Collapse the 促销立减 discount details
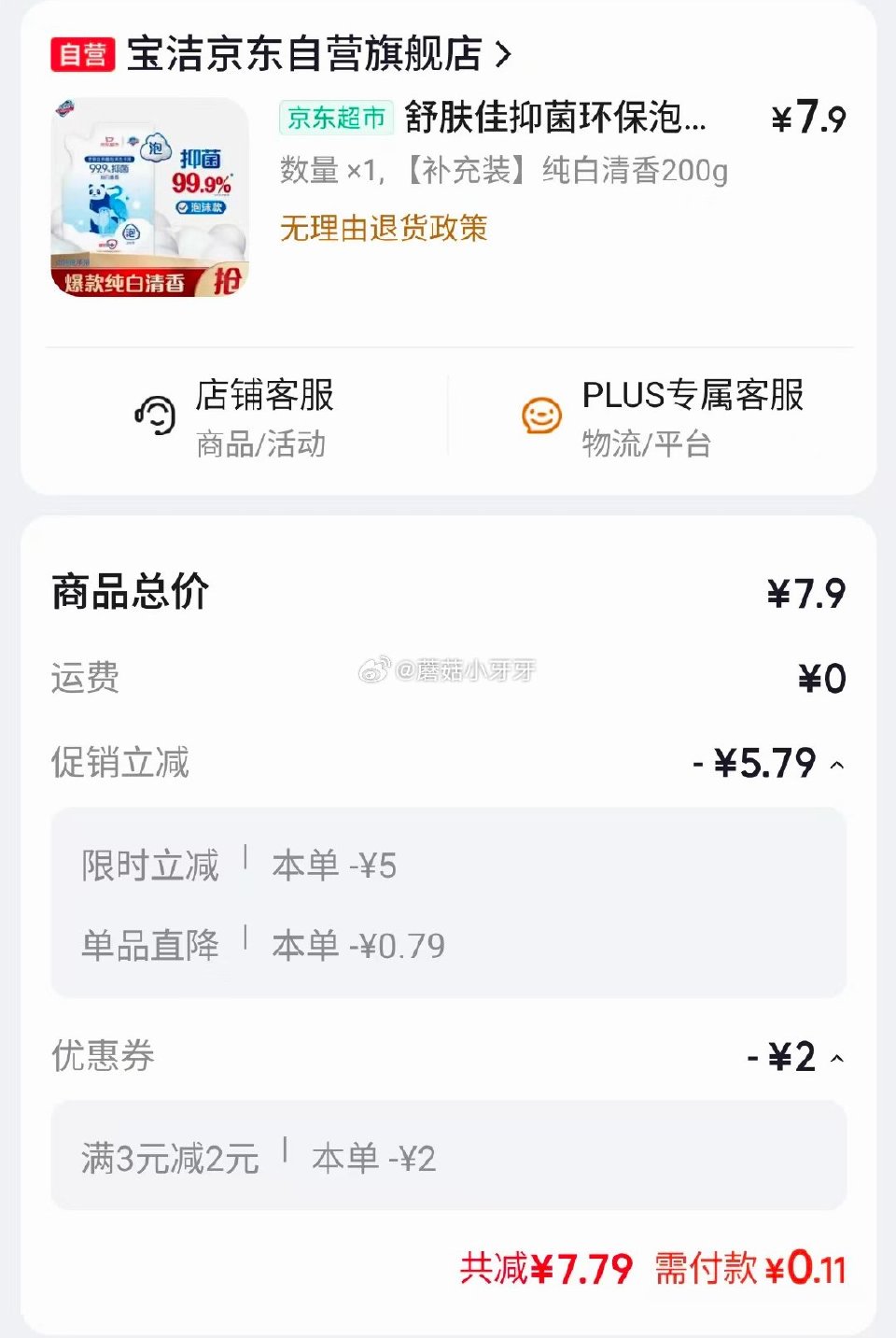The width and height of the screenshot is (896, 1338). point(838,763)
